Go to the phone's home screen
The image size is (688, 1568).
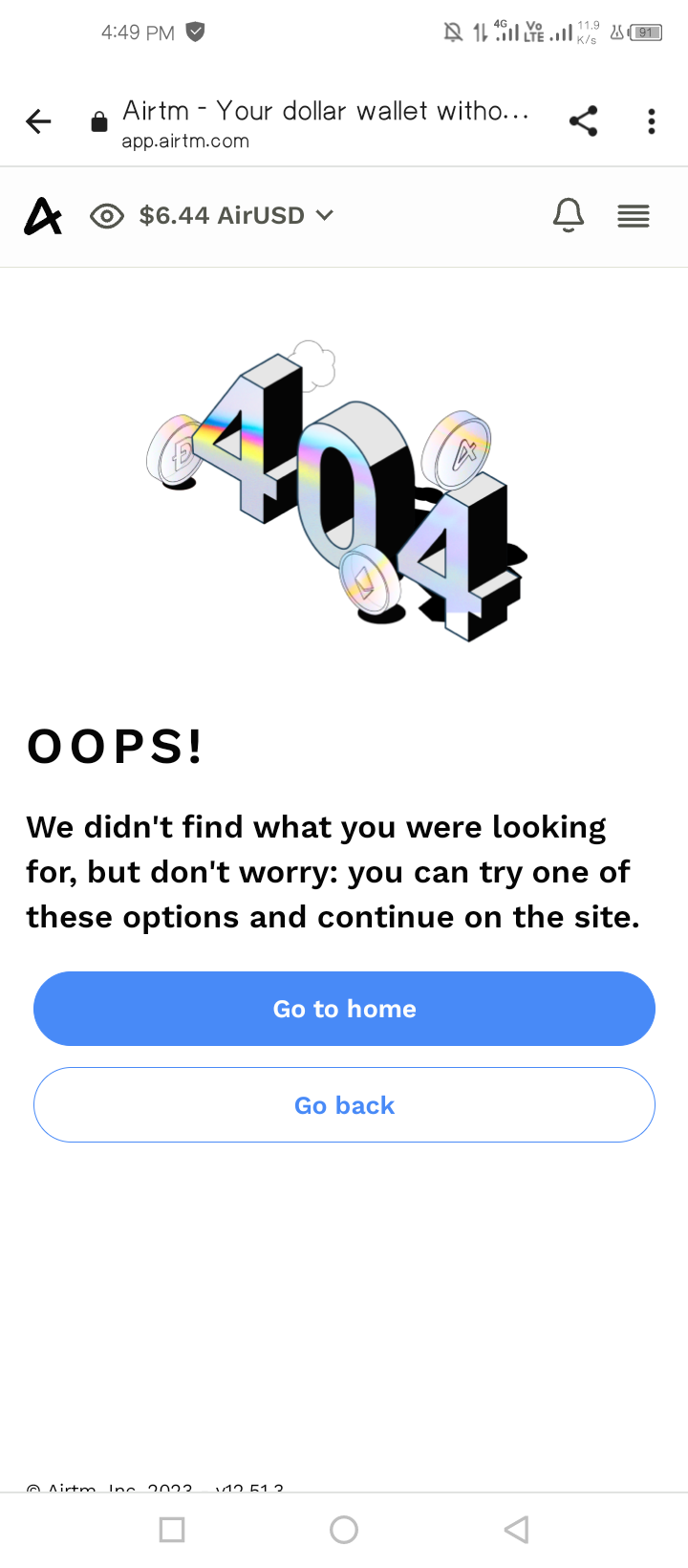coord(344,1530)
